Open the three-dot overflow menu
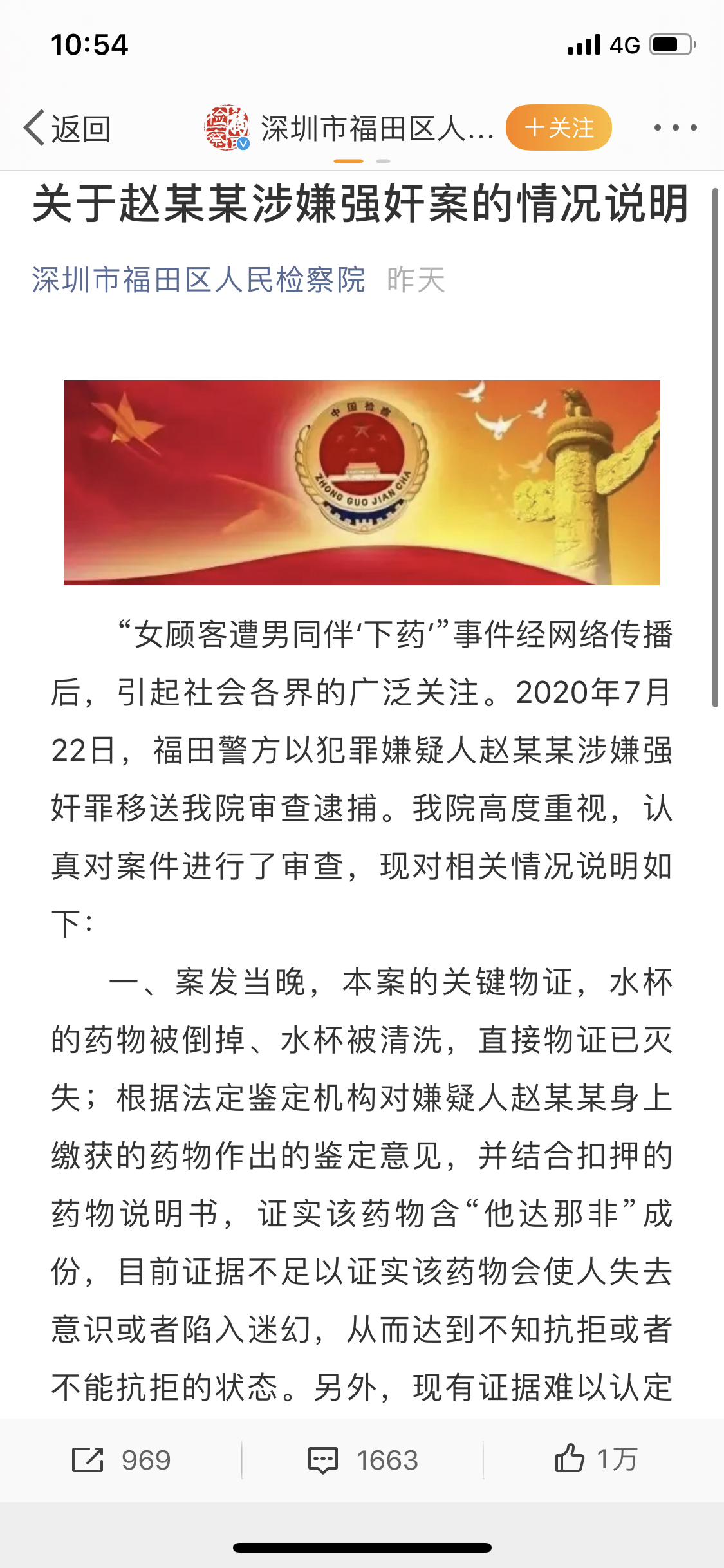 click(675, 127)
